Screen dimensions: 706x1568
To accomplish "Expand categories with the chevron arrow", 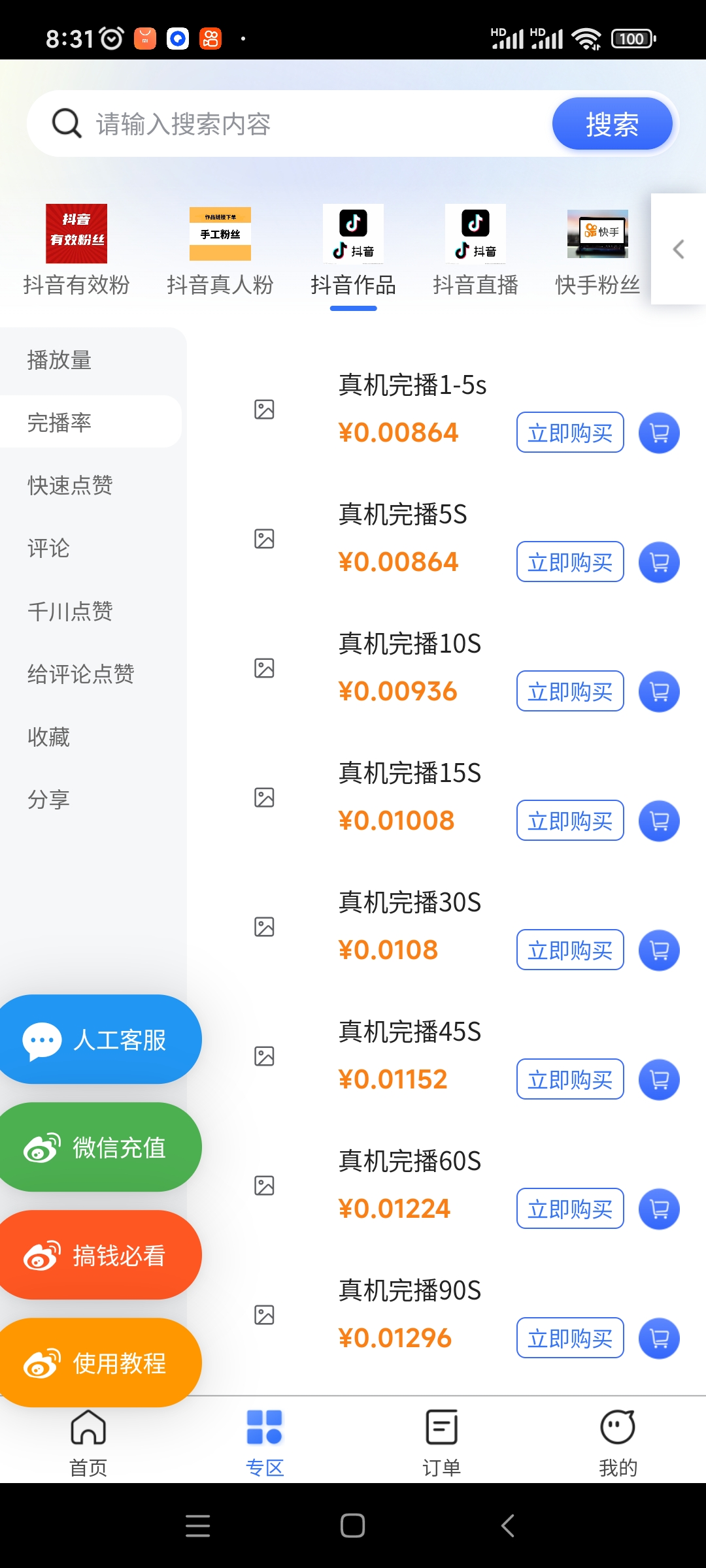I will click(x=679, y=249).
